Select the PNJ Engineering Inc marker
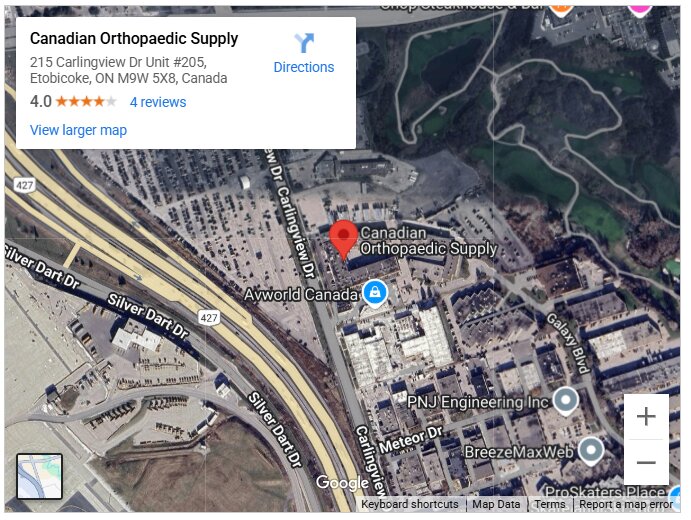The image size is (691, 520). point(566,401)
